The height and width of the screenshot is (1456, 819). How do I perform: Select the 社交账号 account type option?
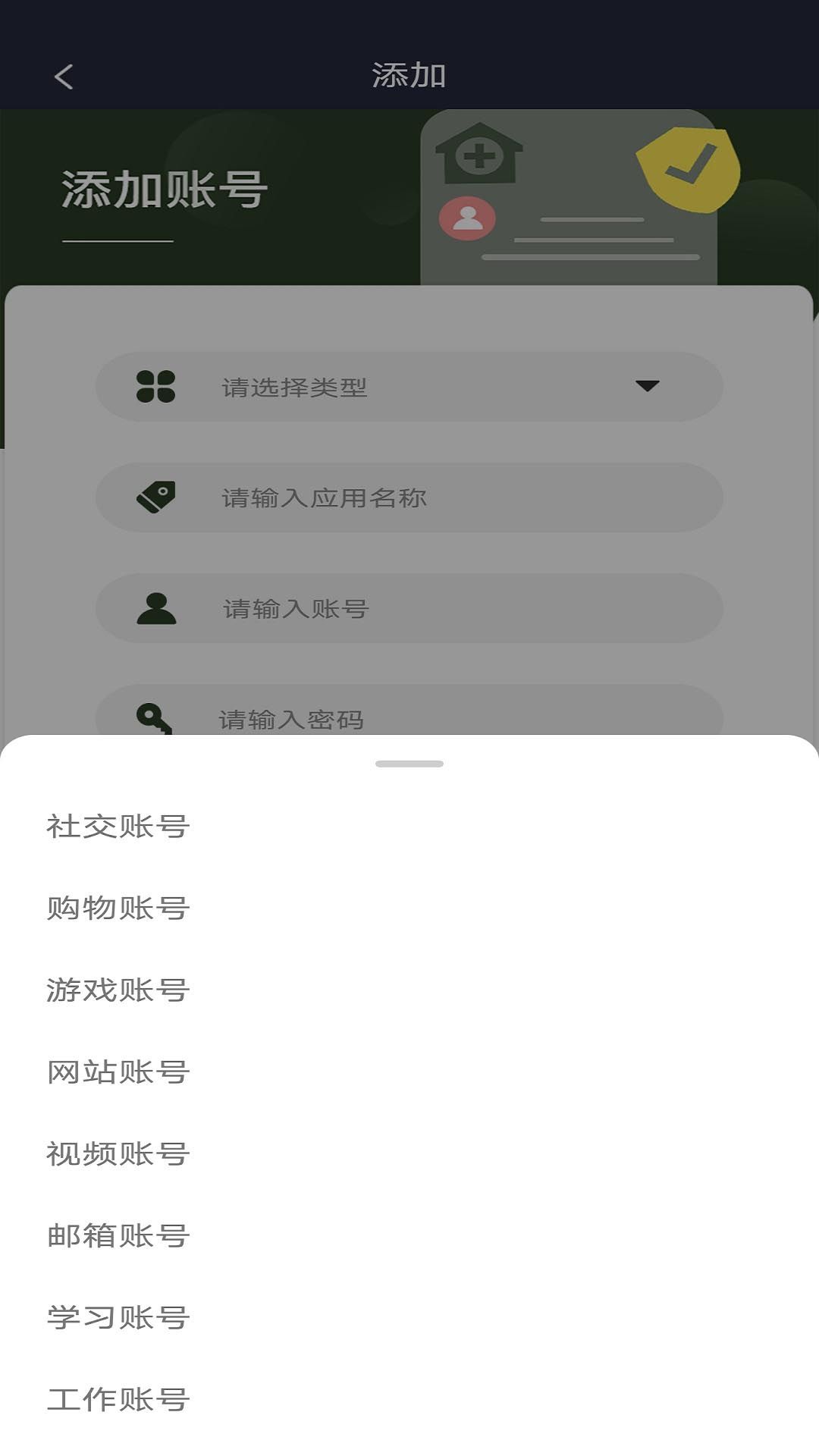(x=118, y=827)
